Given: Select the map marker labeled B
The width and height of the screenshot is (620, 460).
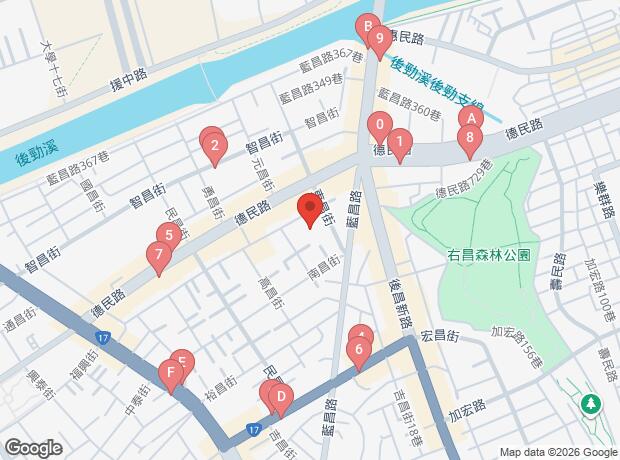Looking at the screenshot, I should [367, 26].
